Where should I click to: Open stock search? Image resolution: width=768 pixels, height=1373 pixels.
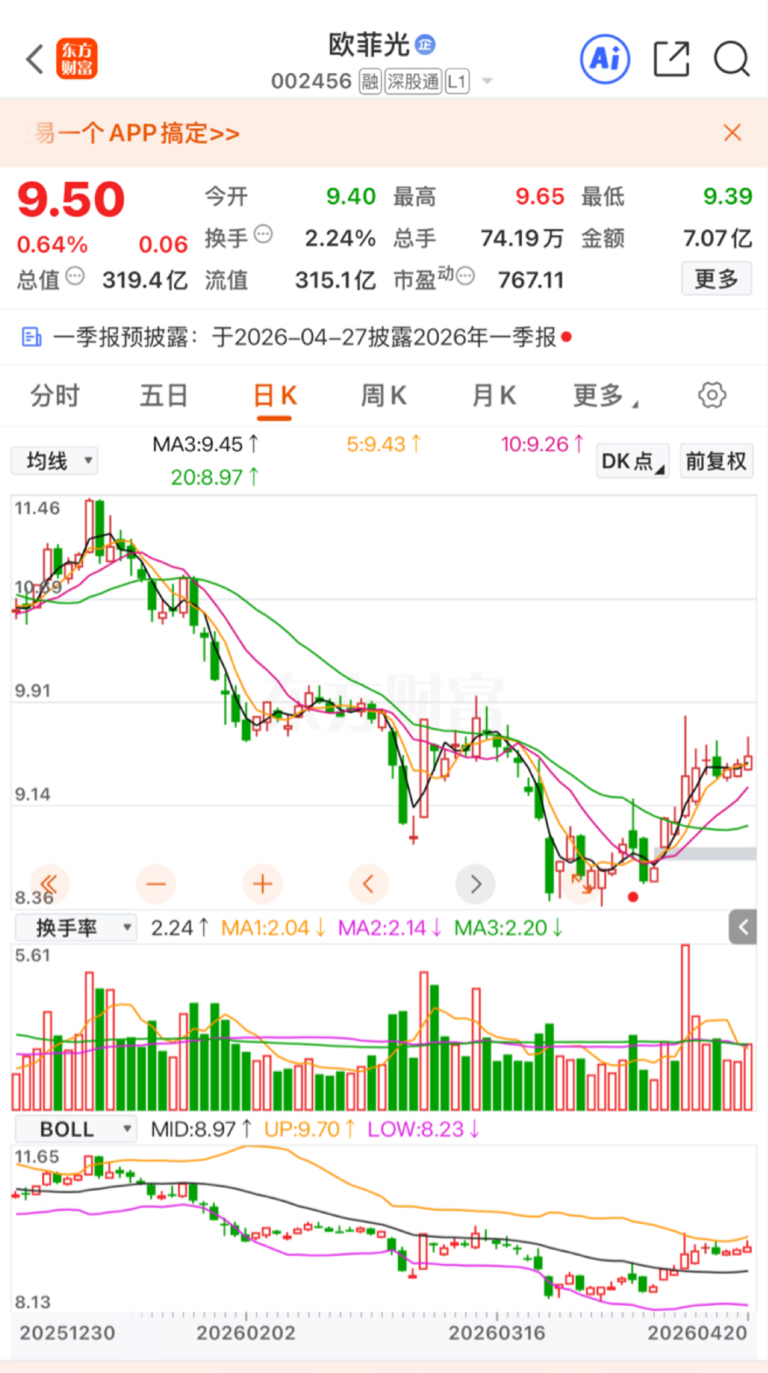pos(732,59)
